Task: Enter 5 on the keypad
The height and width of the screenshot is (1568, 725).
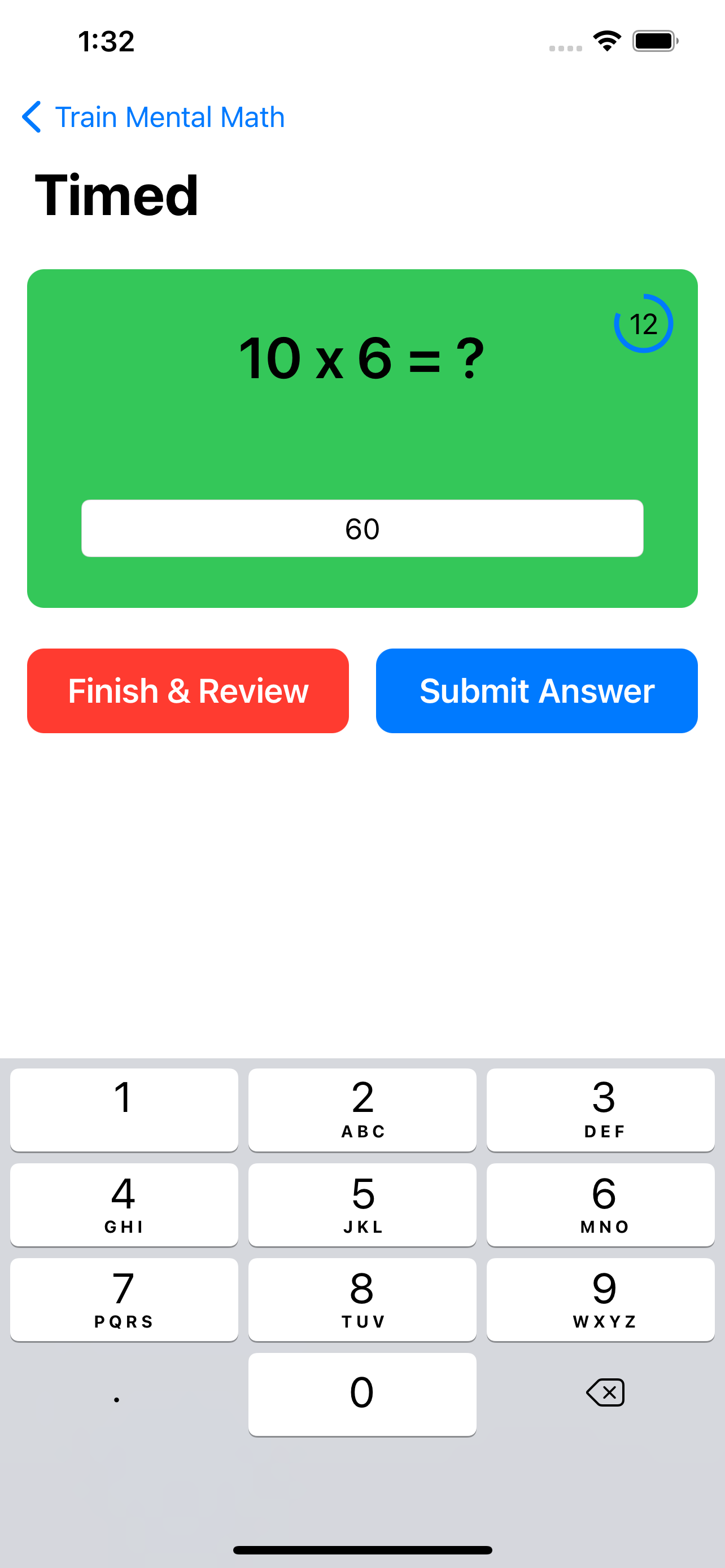Action: 362,1205
